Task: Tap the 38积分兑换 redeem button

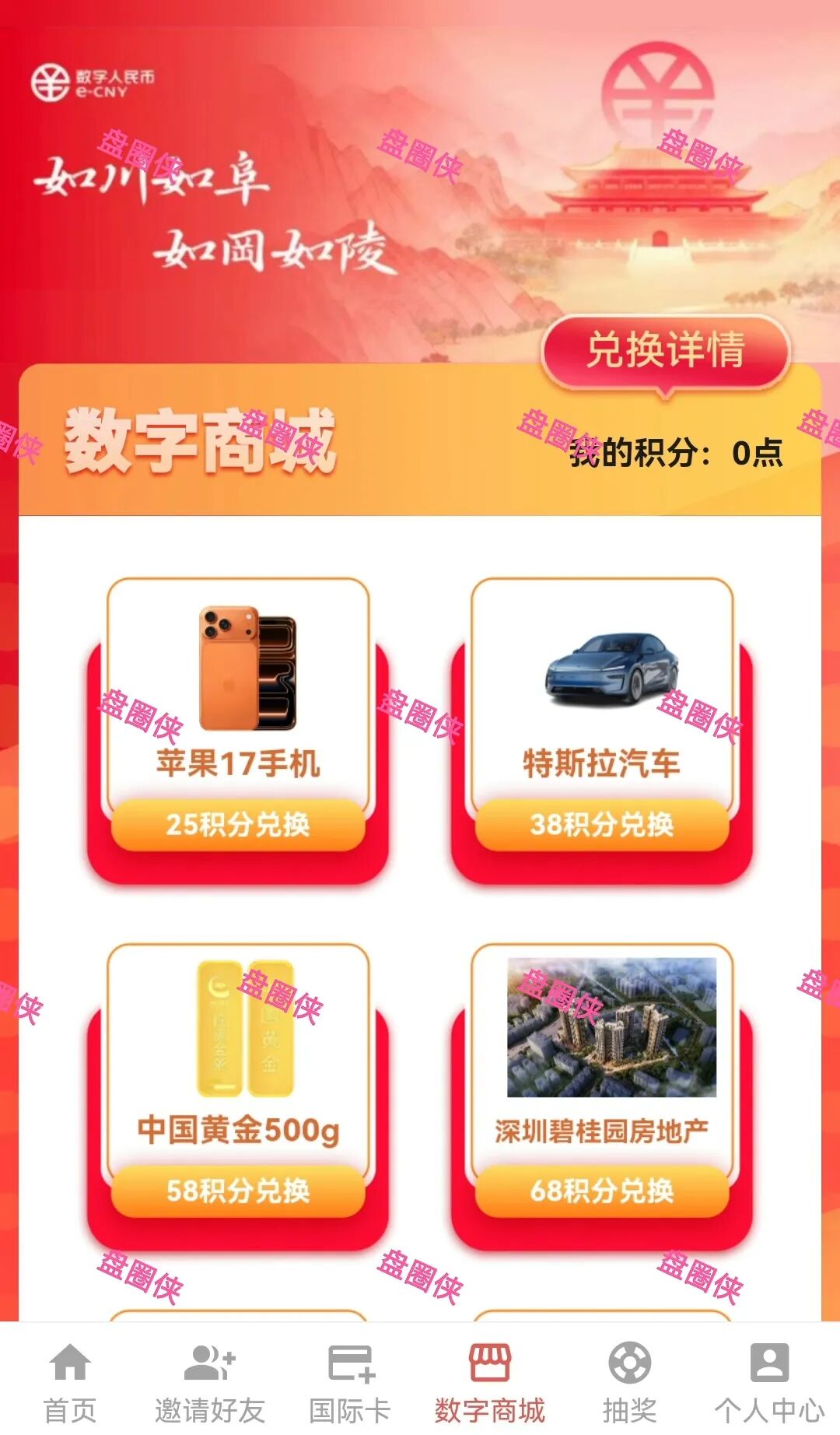Action: coord(605,828)
